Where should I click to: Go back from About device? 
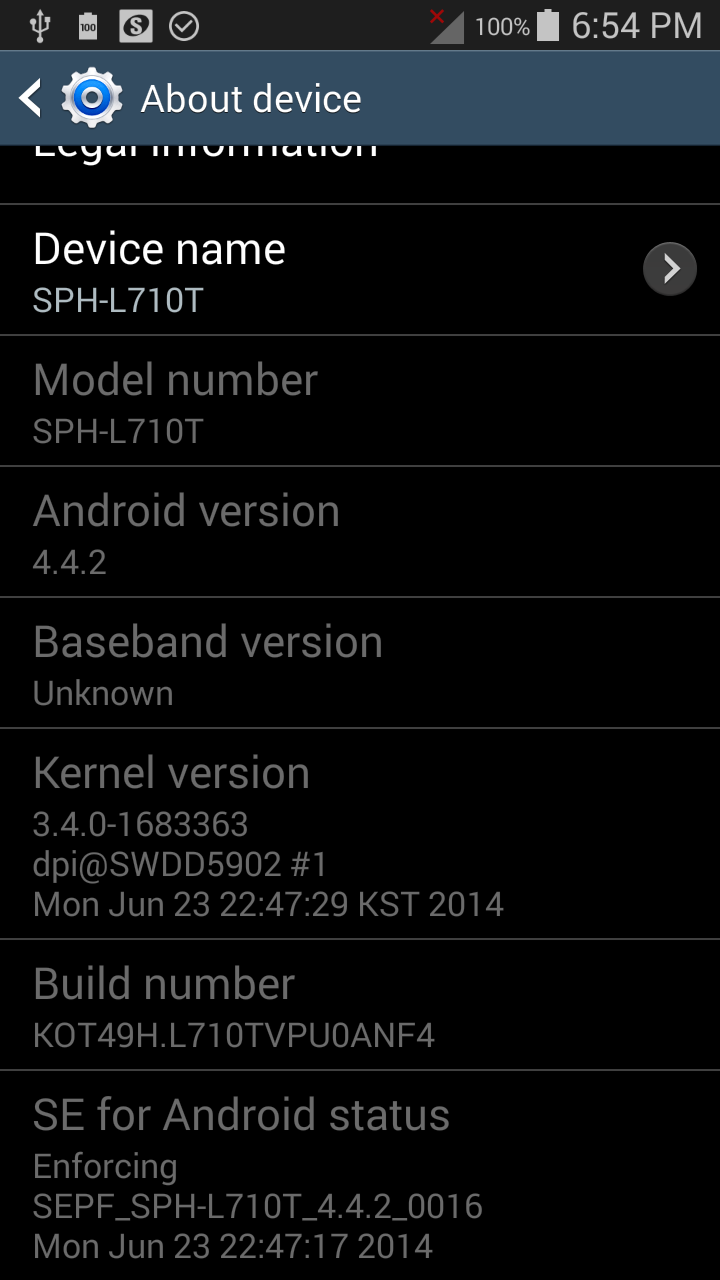coord(32,98)
